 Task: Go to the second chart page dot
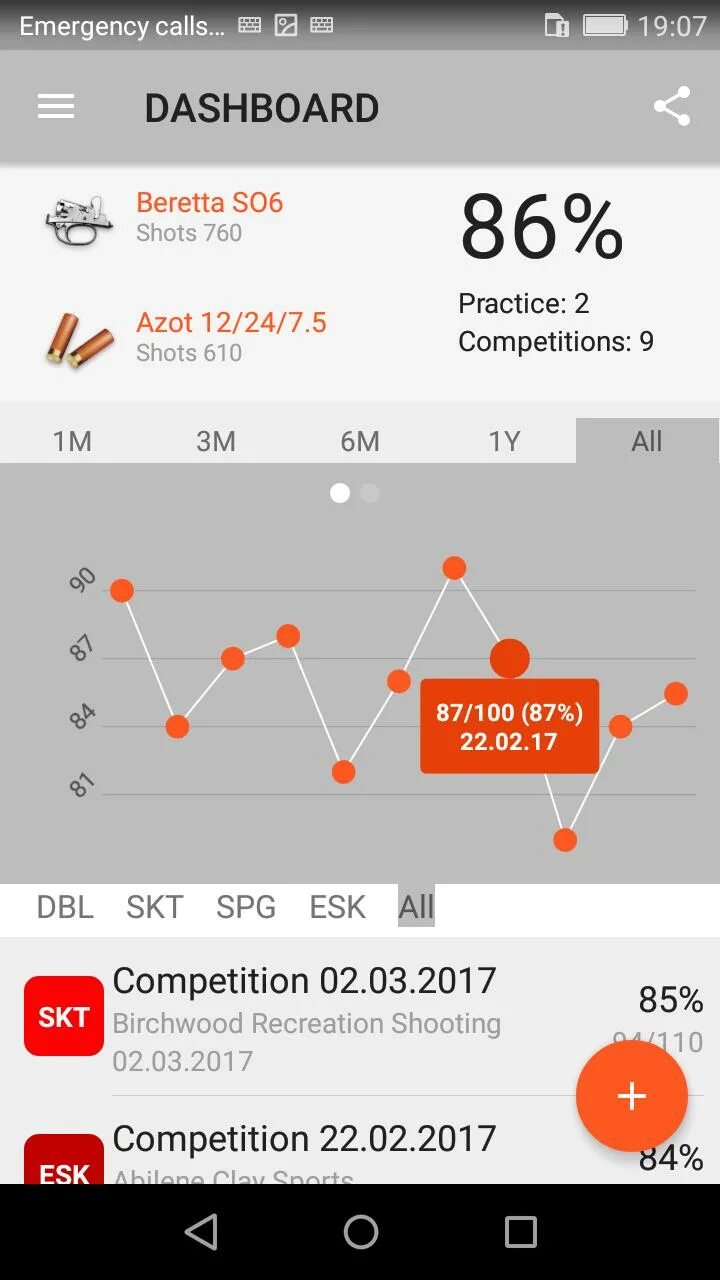pyautogui.click(x=370, y=493)
